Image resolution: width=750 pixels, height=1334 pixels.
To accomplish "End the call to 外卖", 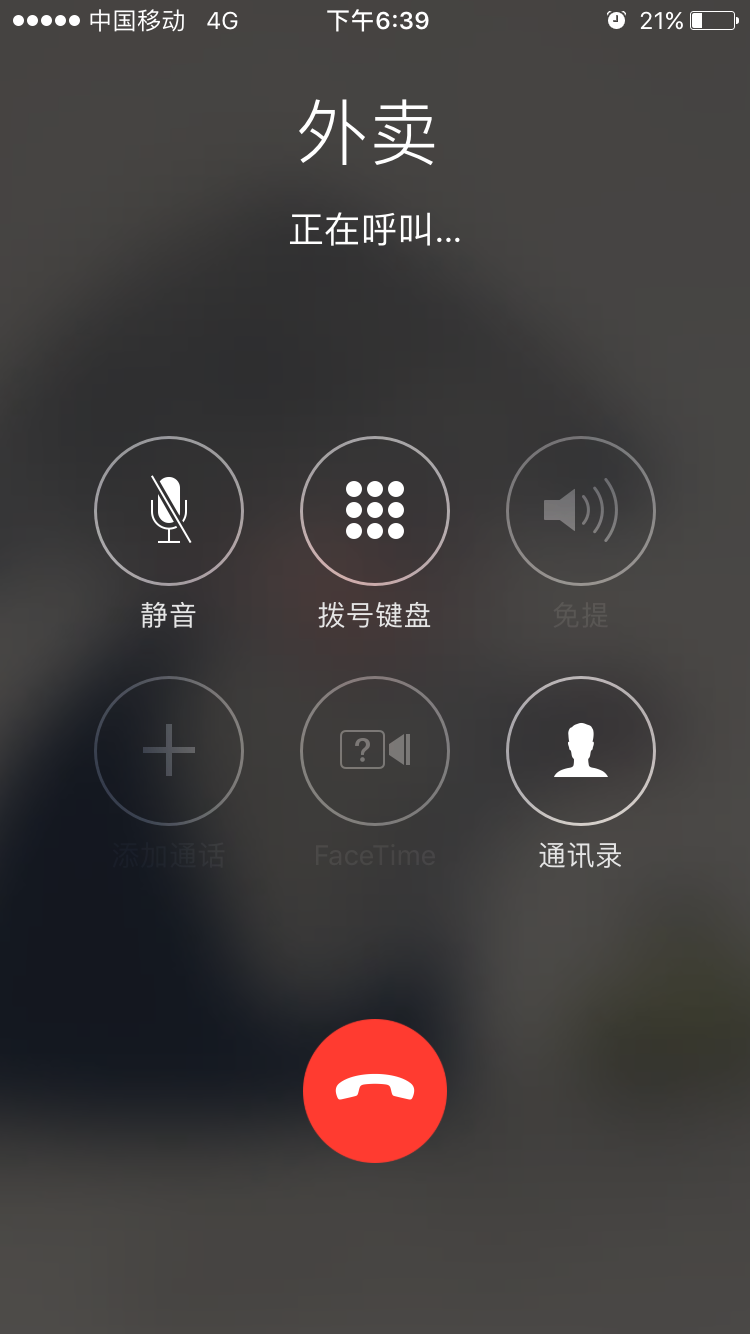I will pos(375,1091).
